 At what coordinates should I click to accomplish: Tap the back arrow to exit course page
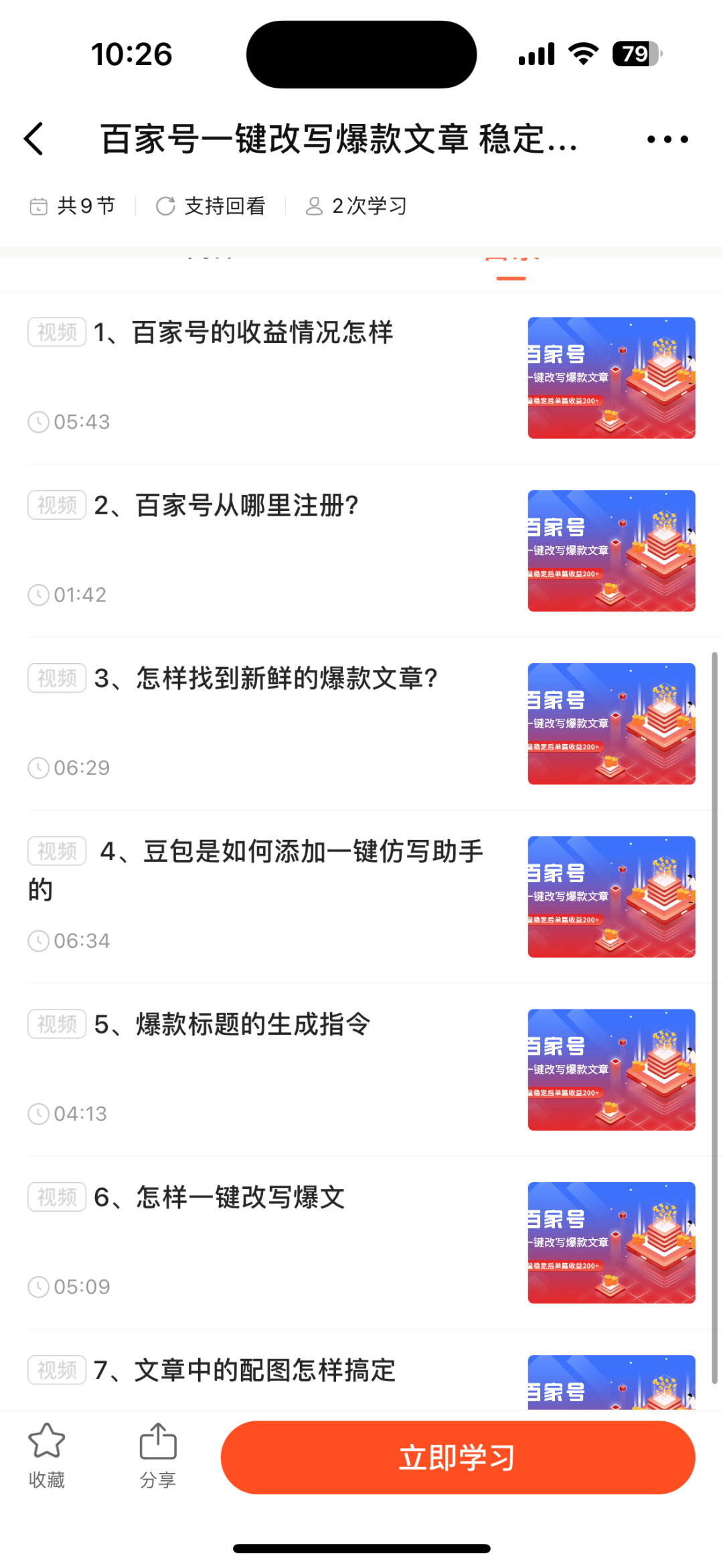[35, 139]
